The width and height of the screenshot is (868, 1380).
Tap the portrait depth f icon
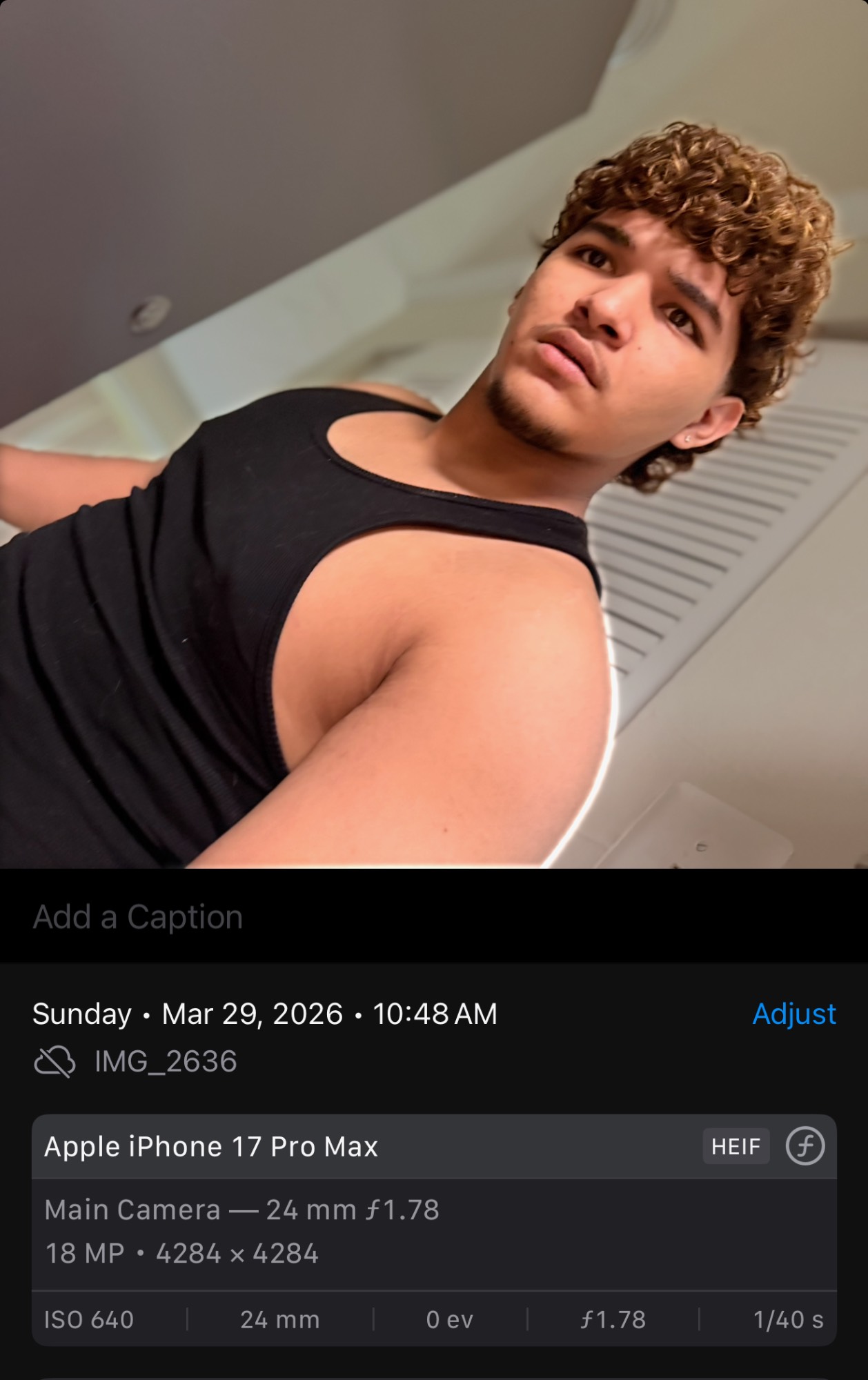(805, 1146)
